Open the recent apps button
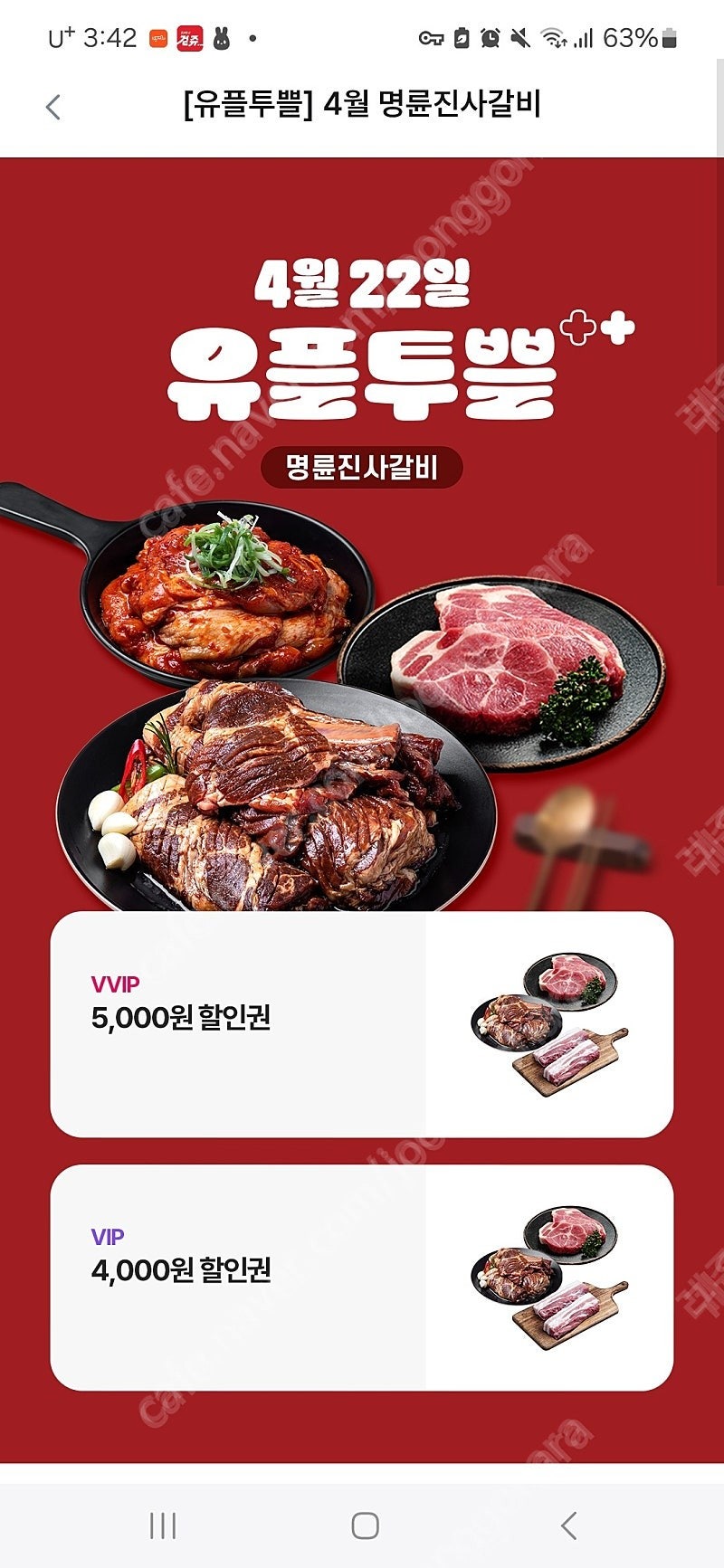Image resolution: width=724 pixels, height=1568 pixels. (x=163, y=1525)
